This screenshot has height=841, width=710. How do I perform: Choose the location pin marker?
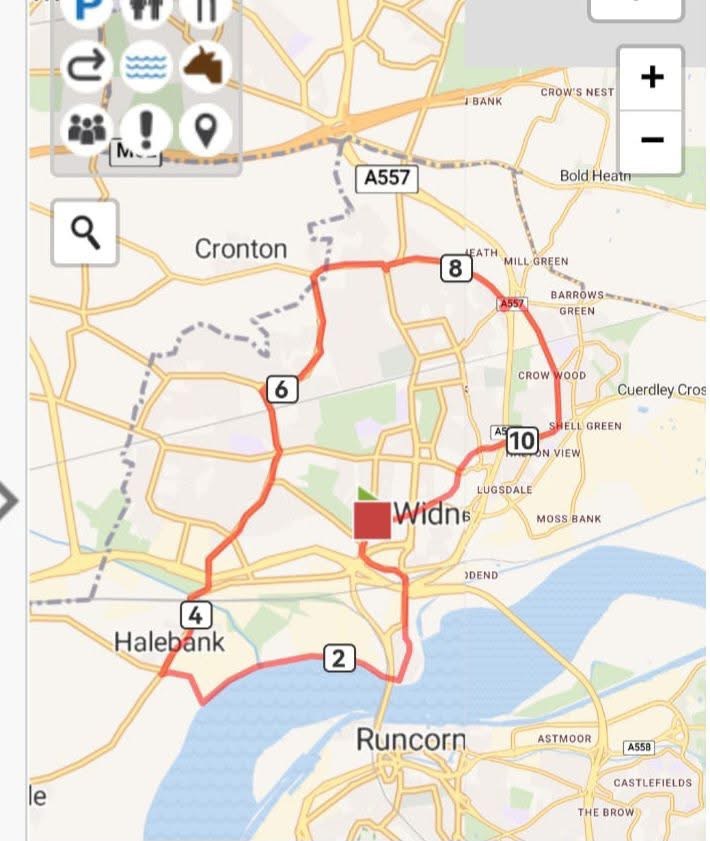205,128
